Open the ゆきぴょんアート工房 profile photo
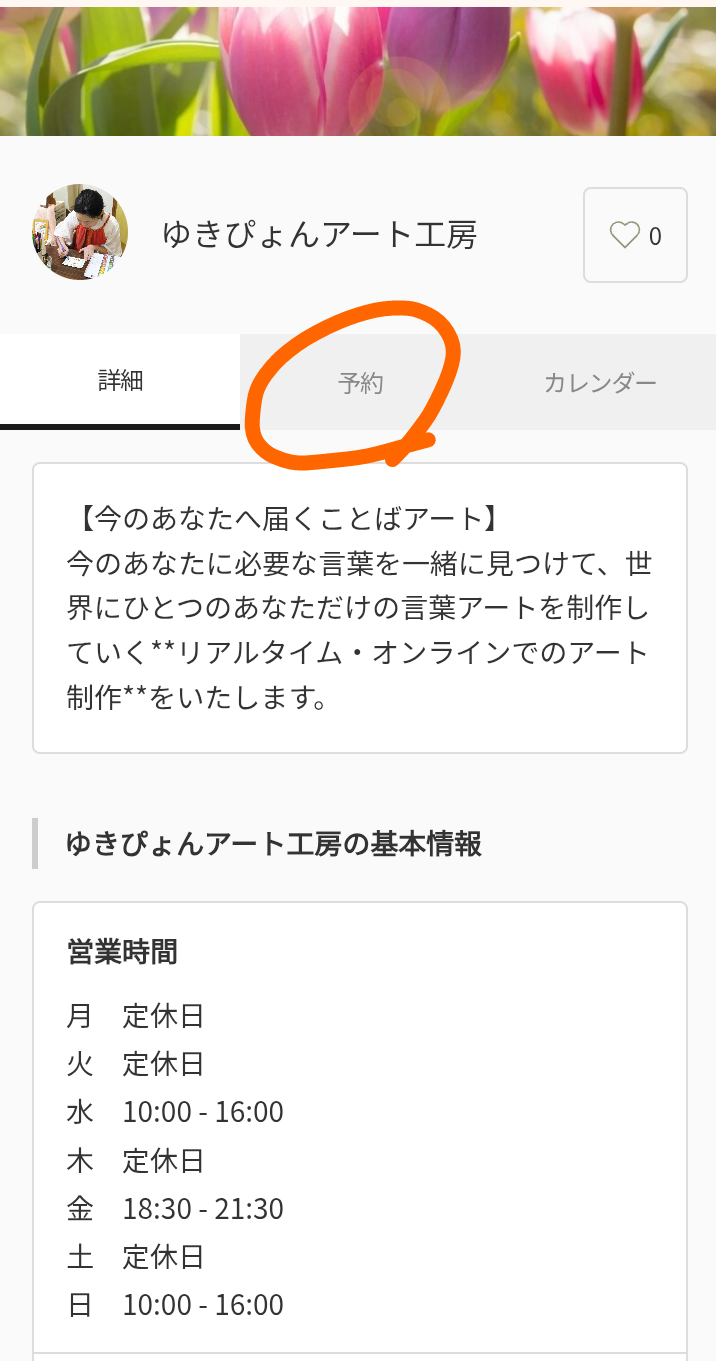The height and width of the screenshot is (1361, 716). 80,232
